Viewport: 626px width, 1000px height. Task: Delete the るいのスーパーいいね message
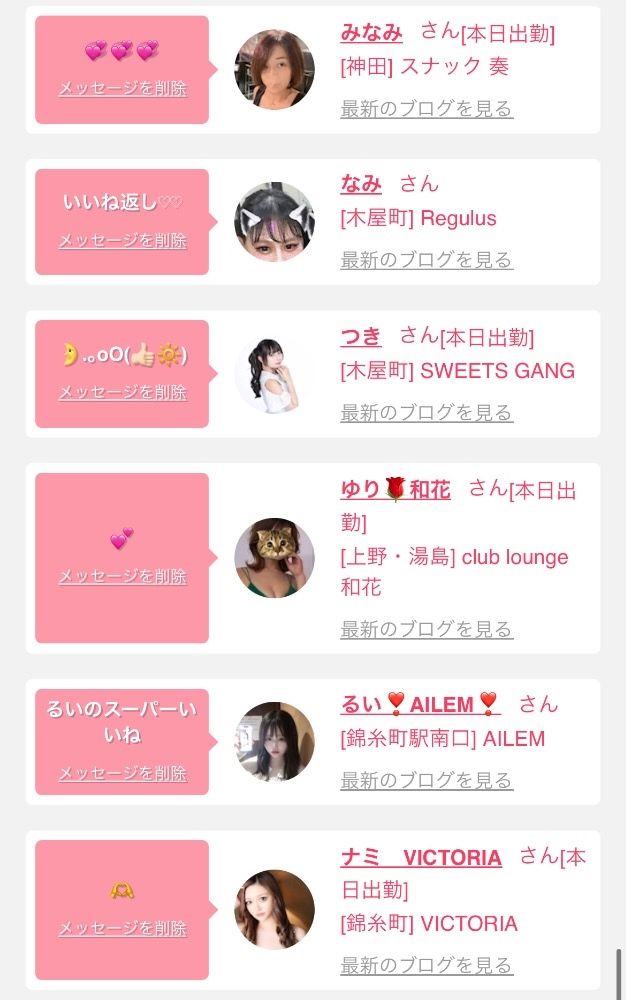point(122,773)
